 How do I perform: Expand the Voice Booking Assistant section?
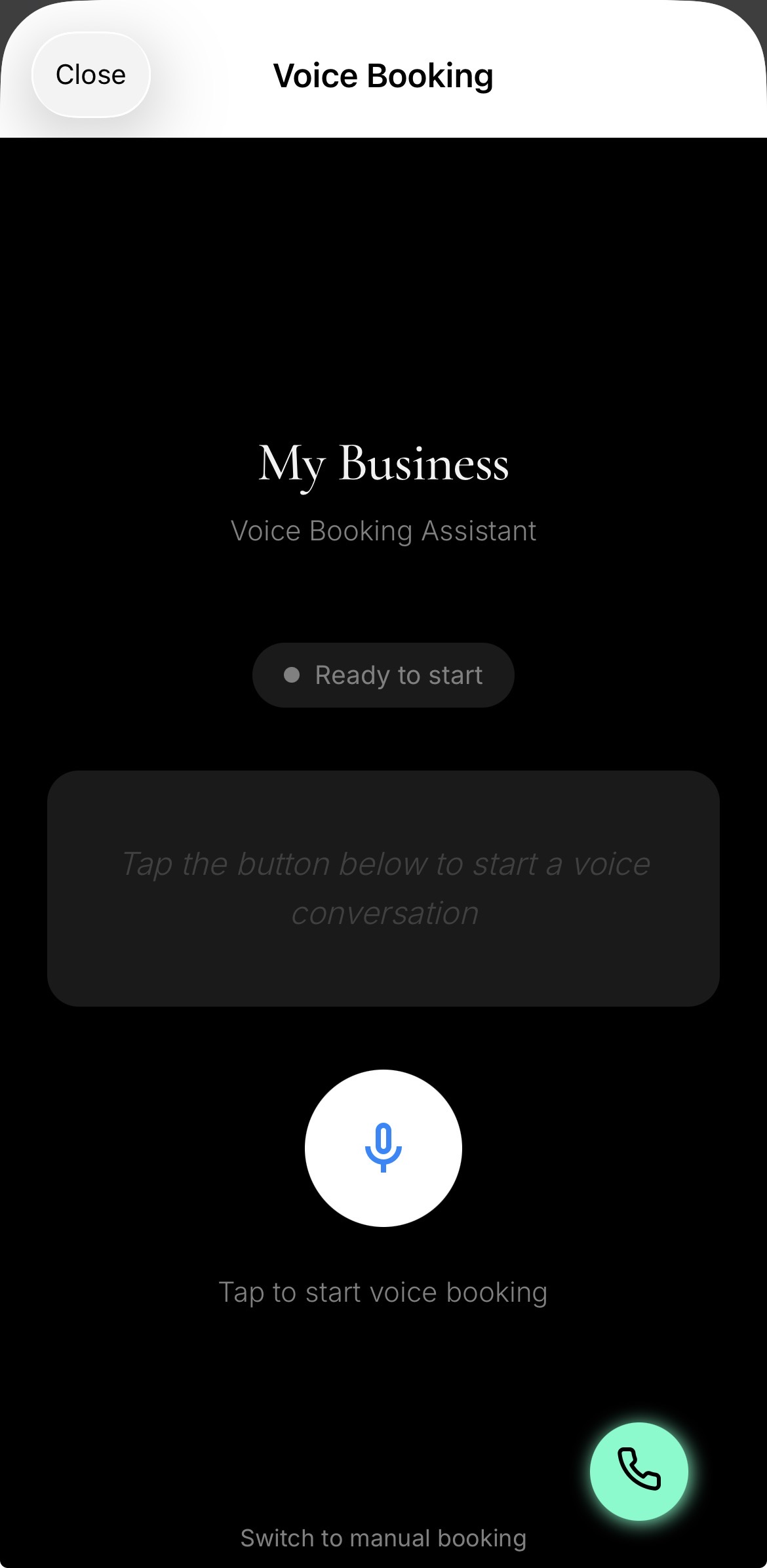(383, 531)
